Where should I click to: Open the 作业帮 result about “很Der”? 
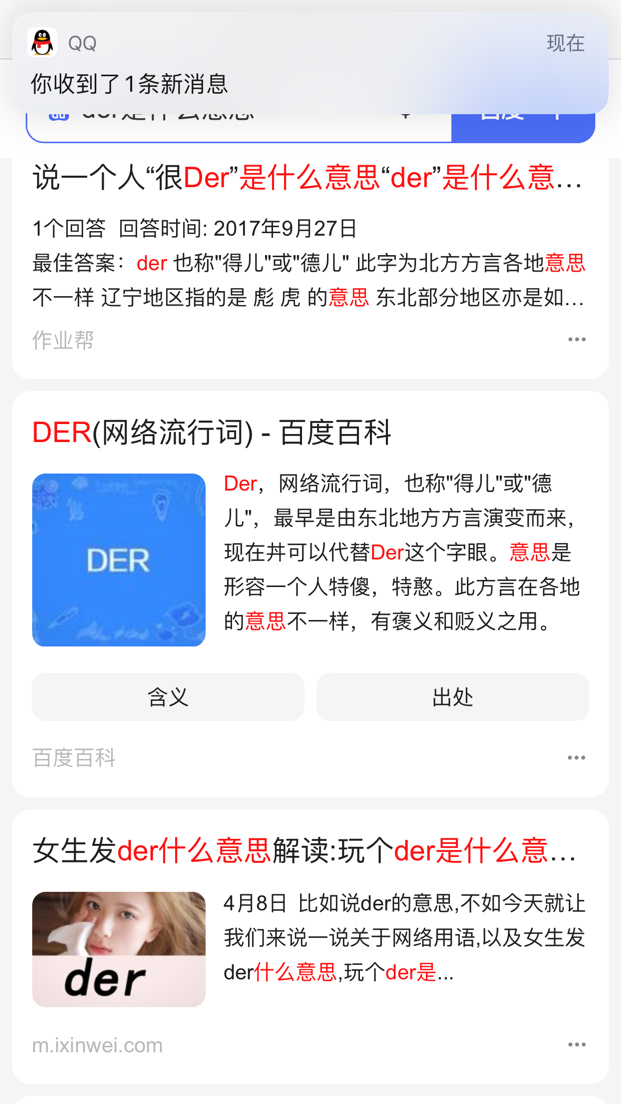tap(307, 178)
